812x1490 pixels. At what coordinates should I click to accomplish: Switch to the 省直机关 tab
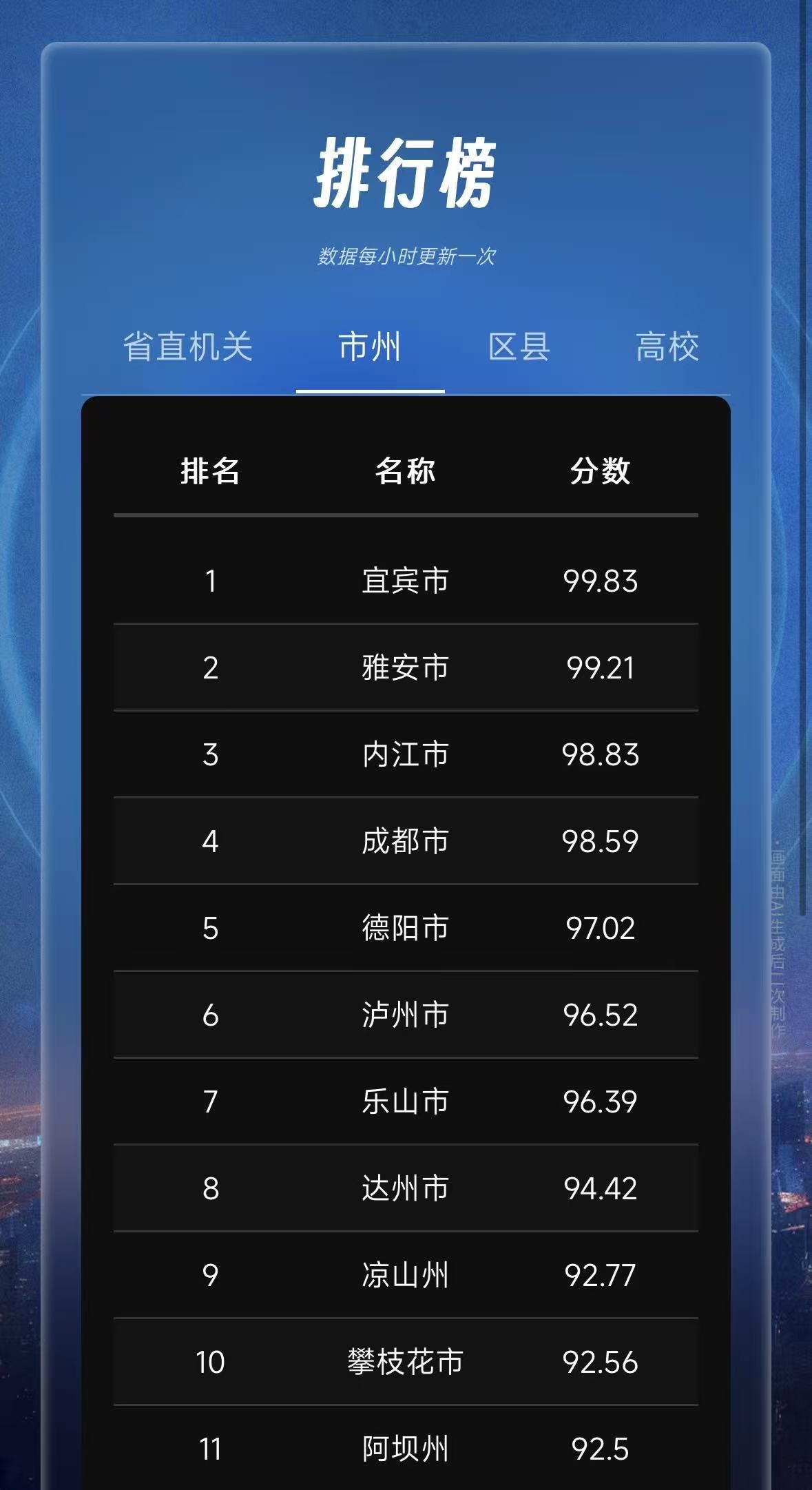(188, 346)
